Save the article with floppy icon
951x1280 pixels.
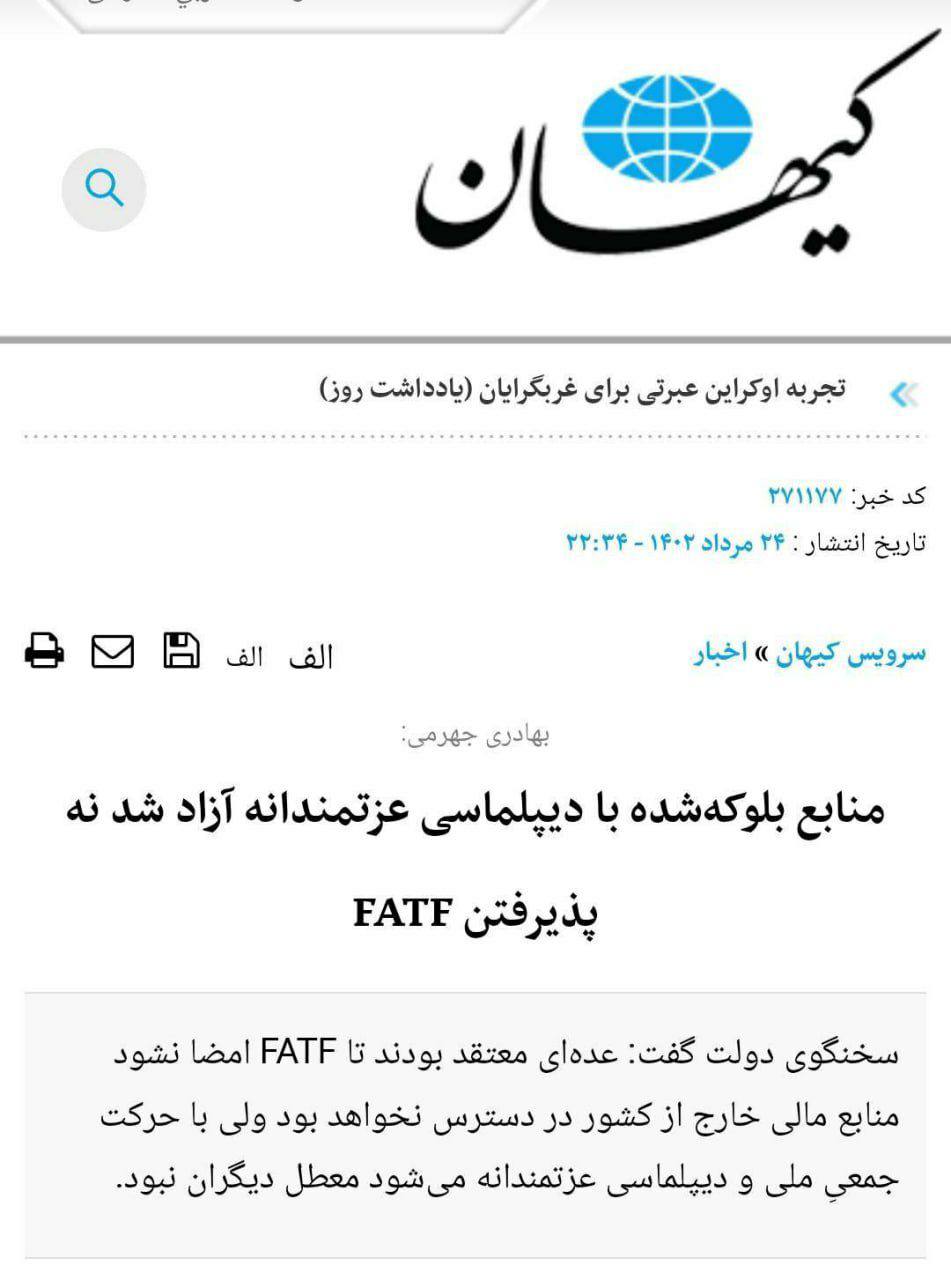181,651
